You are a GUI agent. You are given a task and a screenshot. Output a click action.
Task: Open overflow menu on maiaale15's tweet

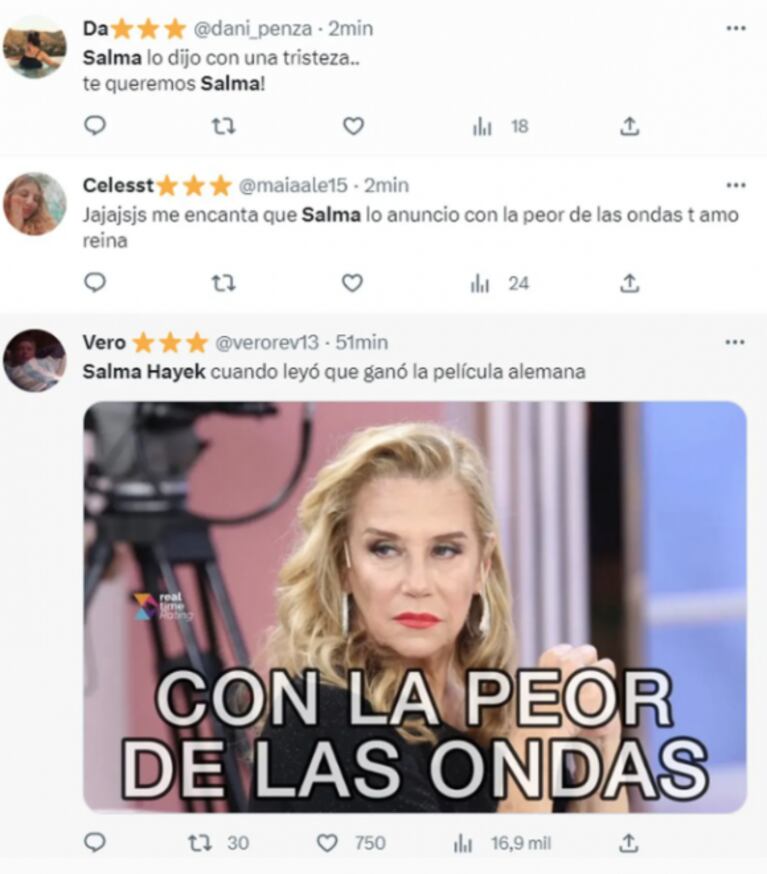[736, 185]
